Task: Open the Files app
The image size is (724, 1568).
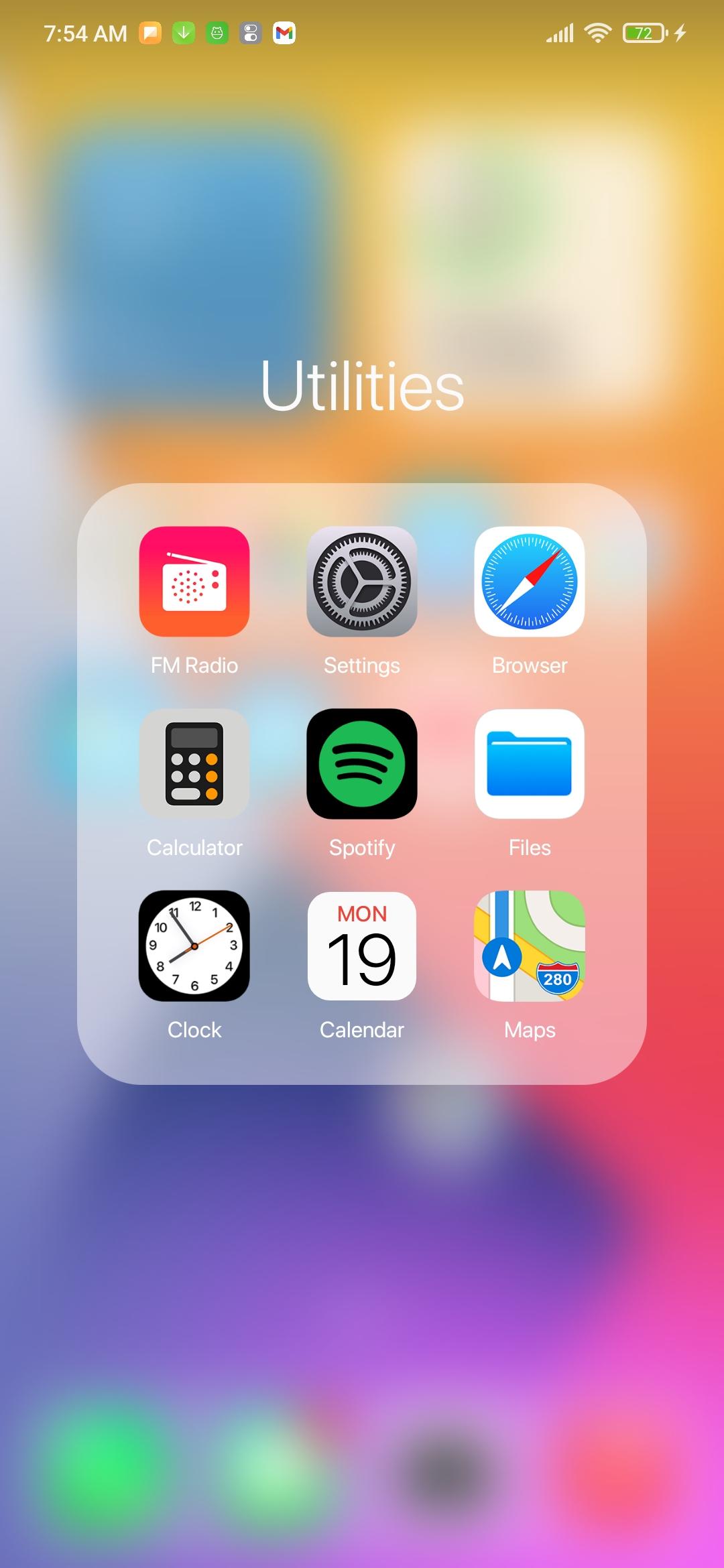Action: point(530,764)
